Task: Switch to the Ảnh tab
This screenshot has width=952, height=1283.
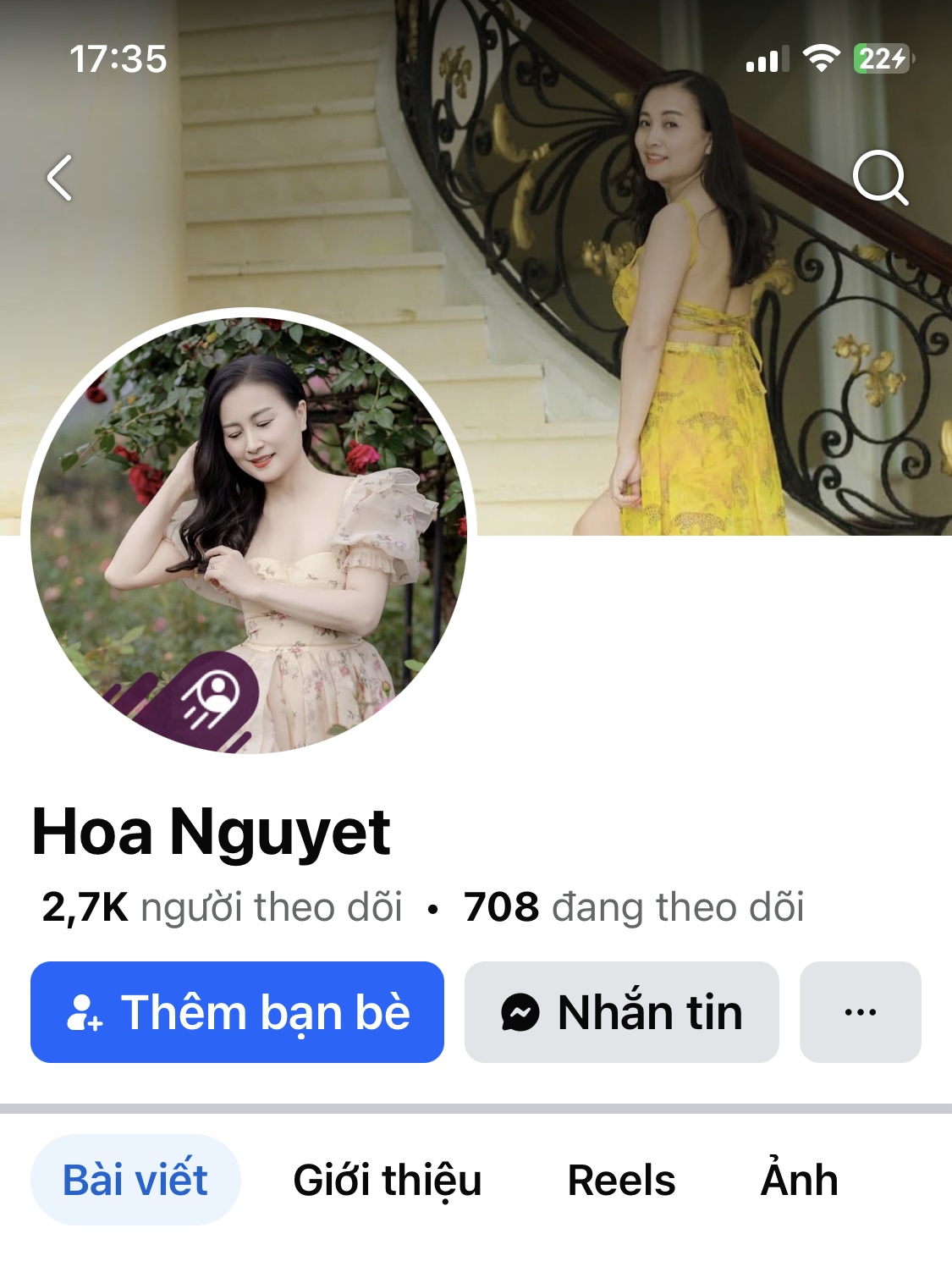Action: (x=799, y=1180)
